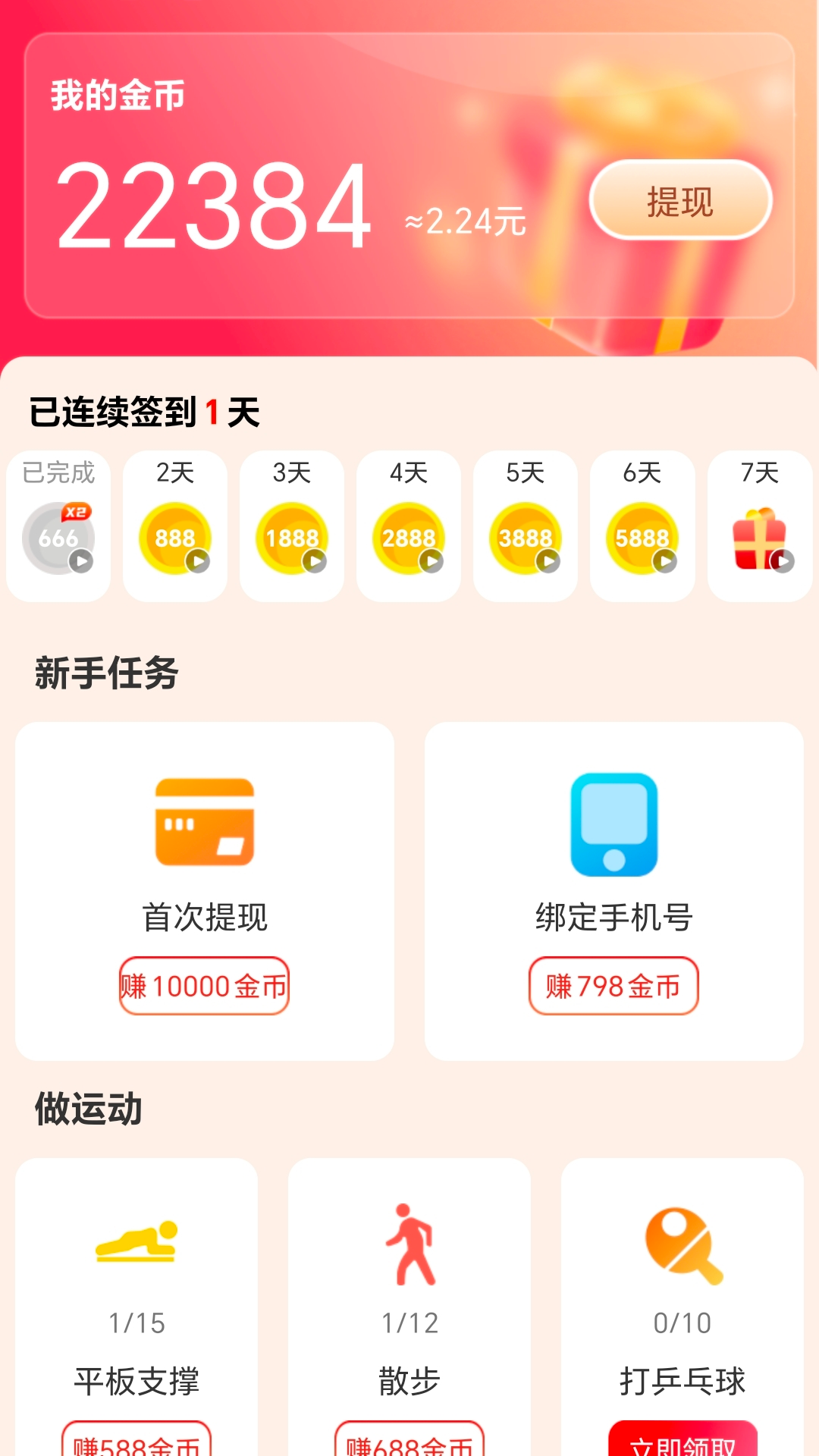Image resolution: width=819 pixels, height=1456 pixels.
Task: Claim reward with 立即领取 under 打乒乓球
Action: tap(682, 1441)
